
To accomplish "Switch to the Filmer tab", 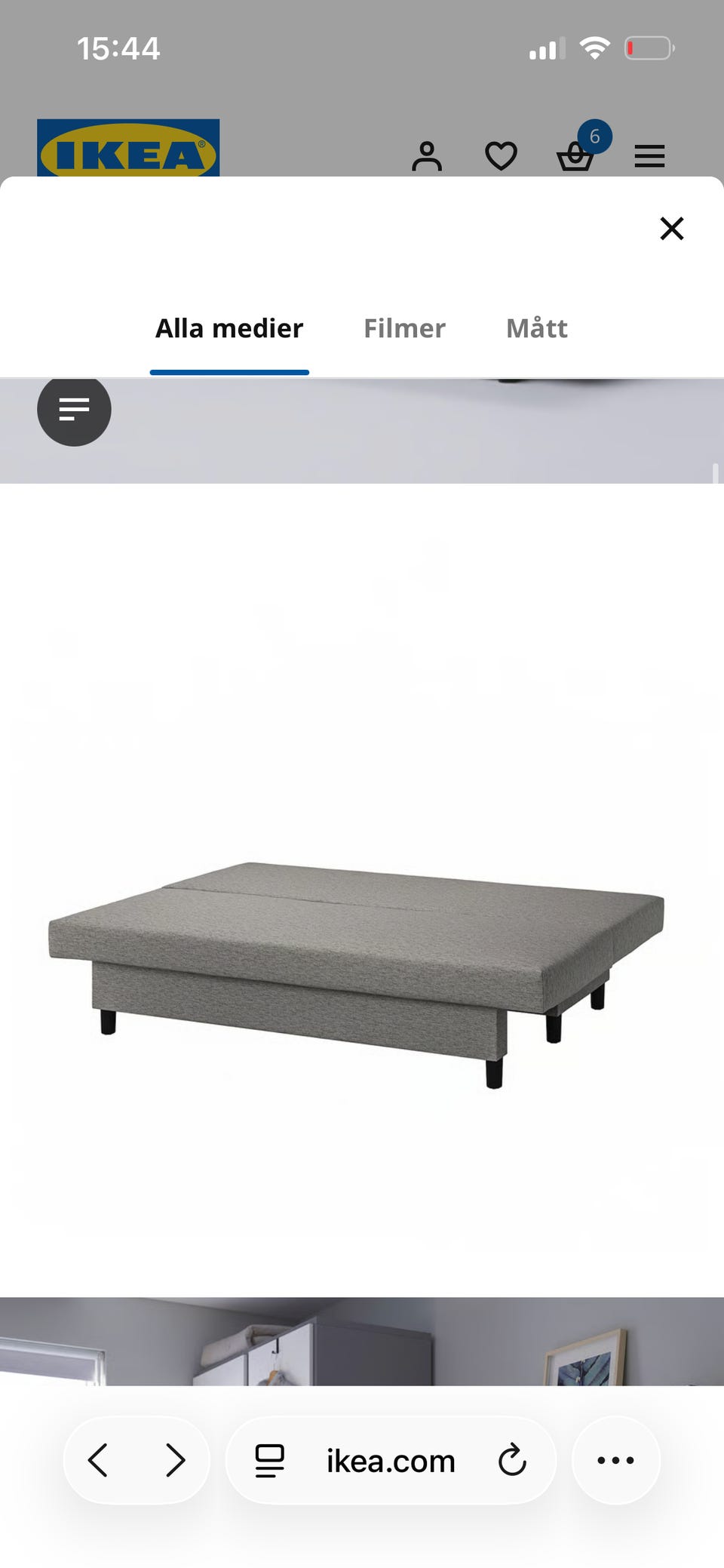I will coord(404,329).
